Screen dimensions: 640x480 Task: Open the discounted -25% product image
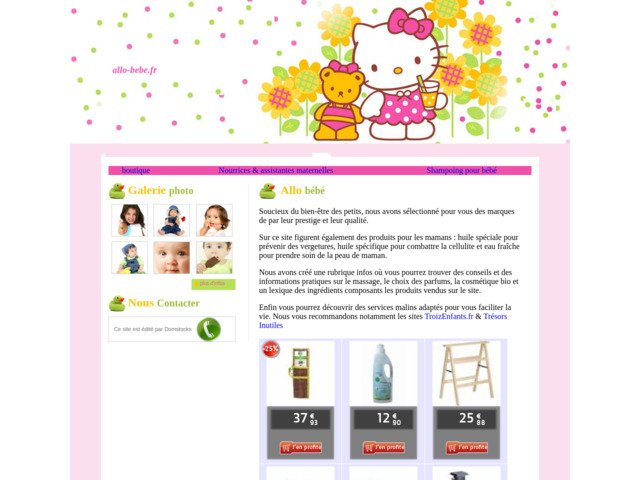300,374
